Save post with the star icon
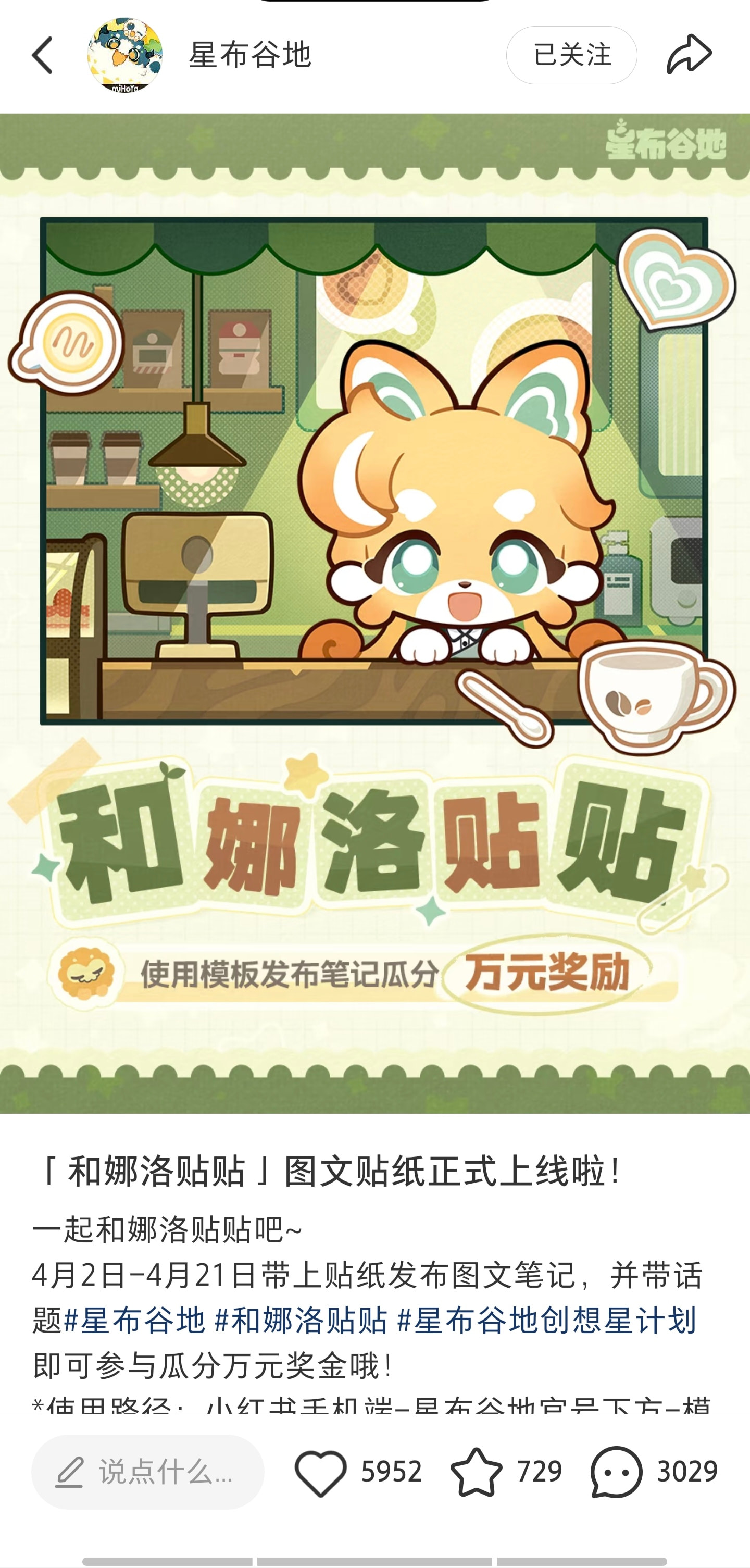The image size is (750, 1568). pos(476,1472)
